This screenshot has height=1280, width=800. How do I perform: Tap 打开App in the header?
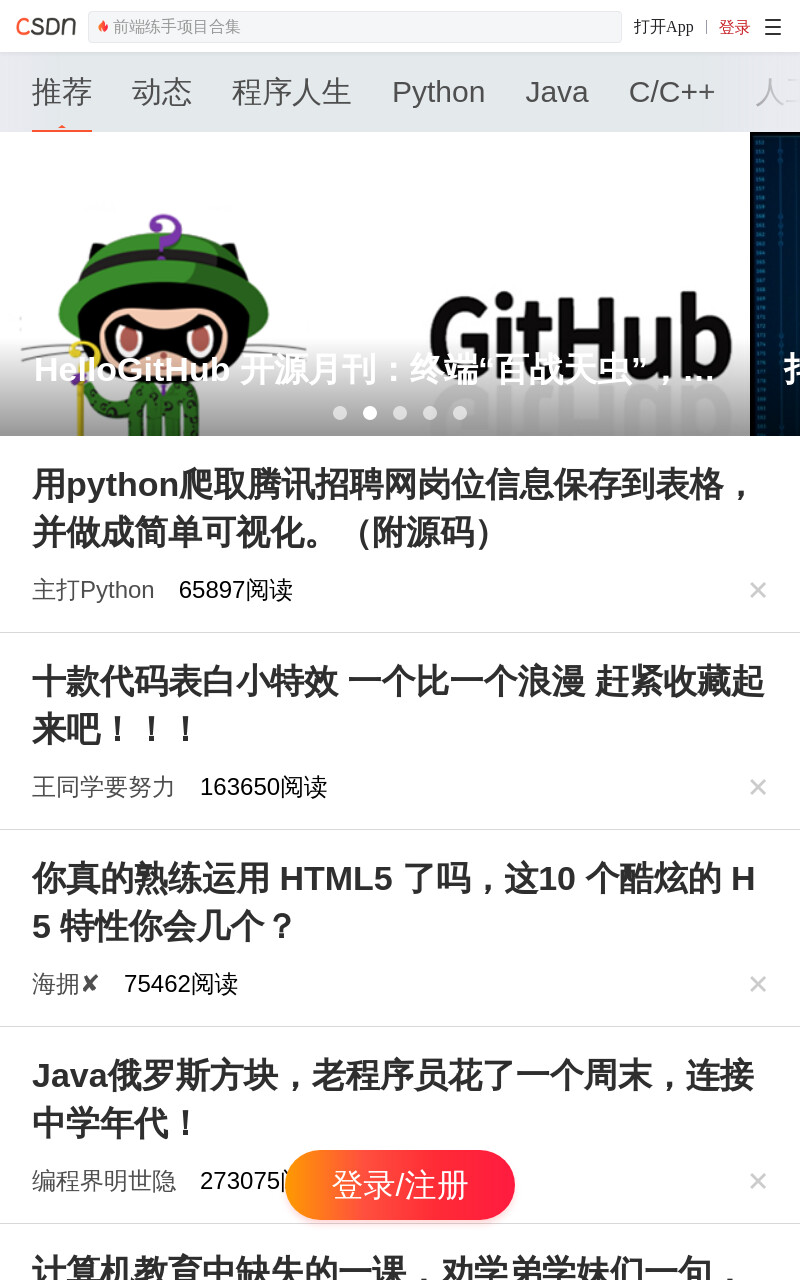click(663, 27)
